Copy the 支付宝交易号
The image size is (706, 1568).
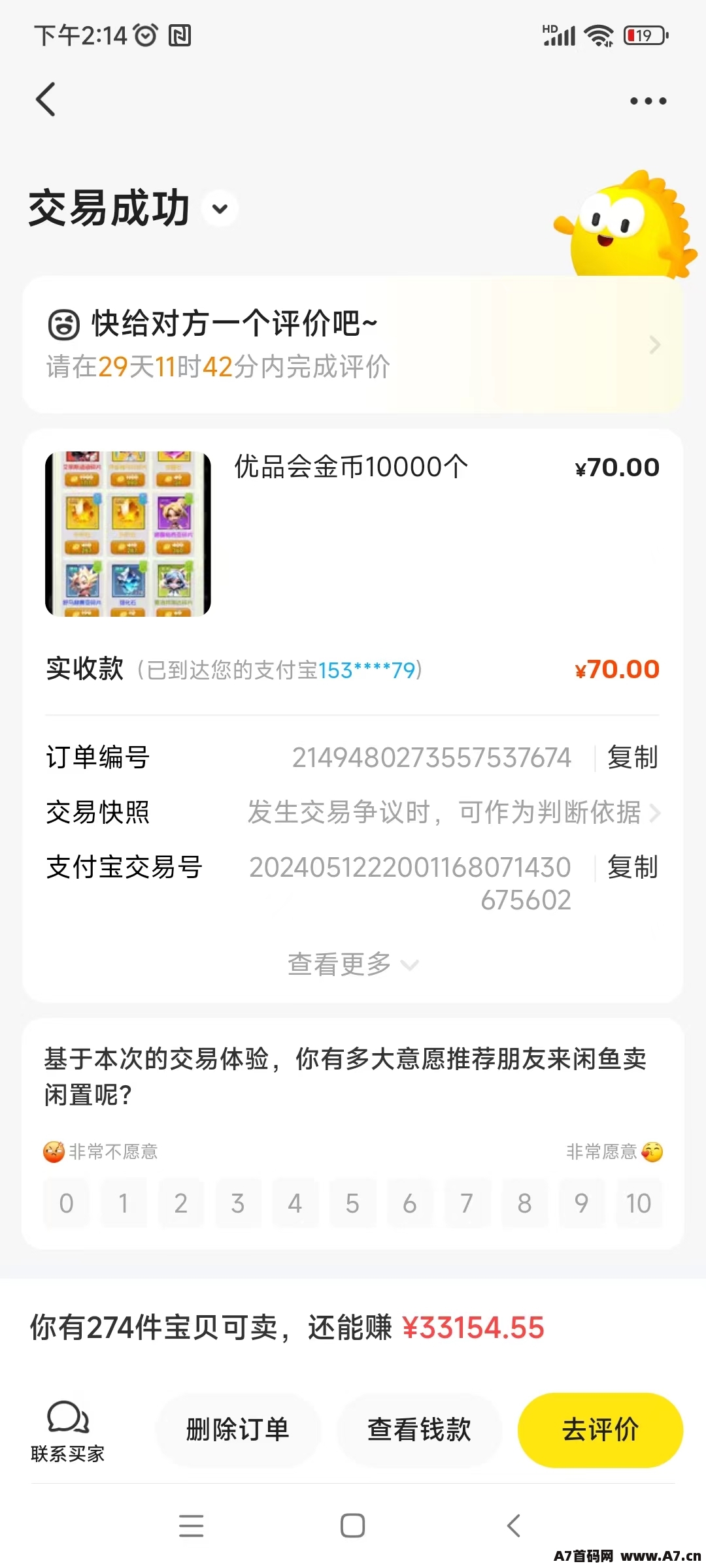(x=632, y=867)
